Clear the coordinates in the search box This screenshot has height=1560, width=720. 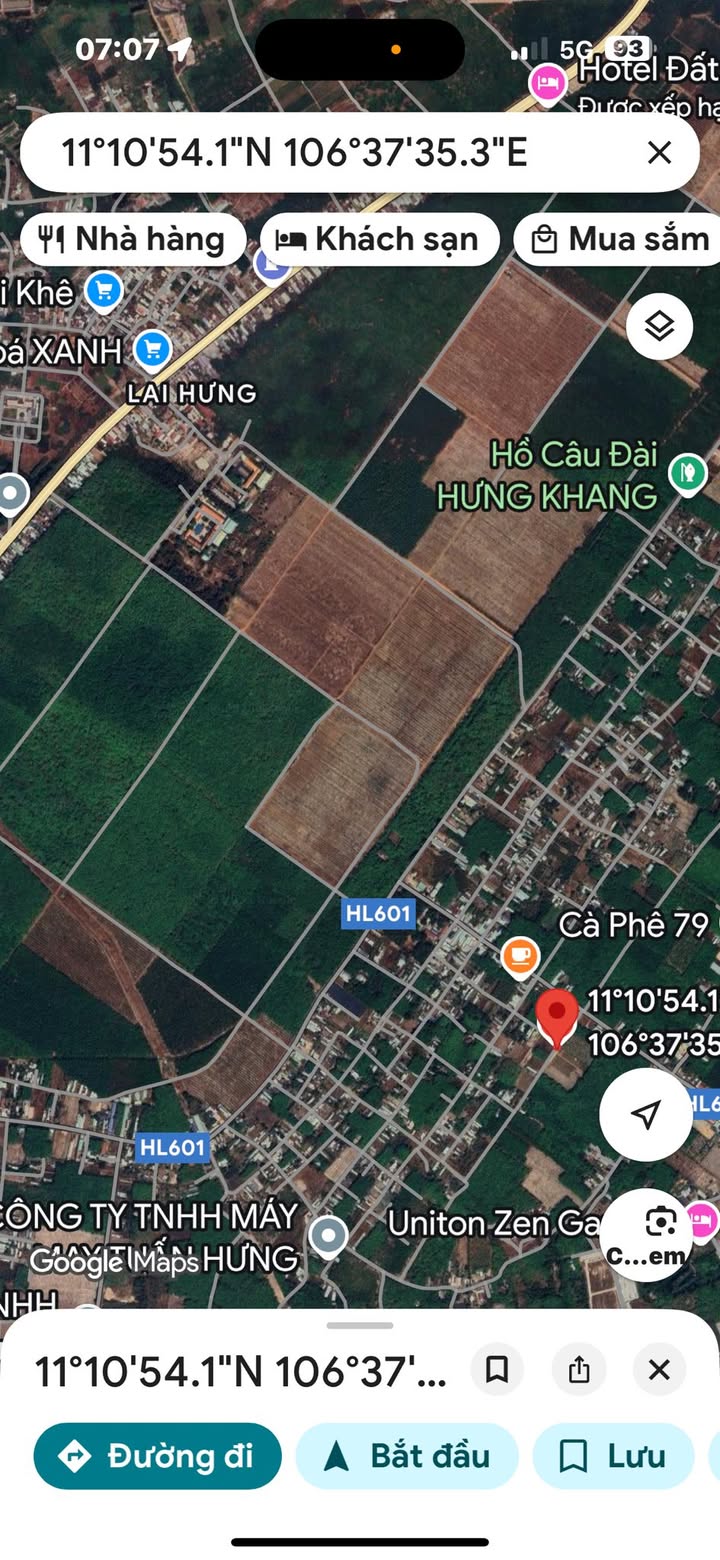[x=659, y=153]
